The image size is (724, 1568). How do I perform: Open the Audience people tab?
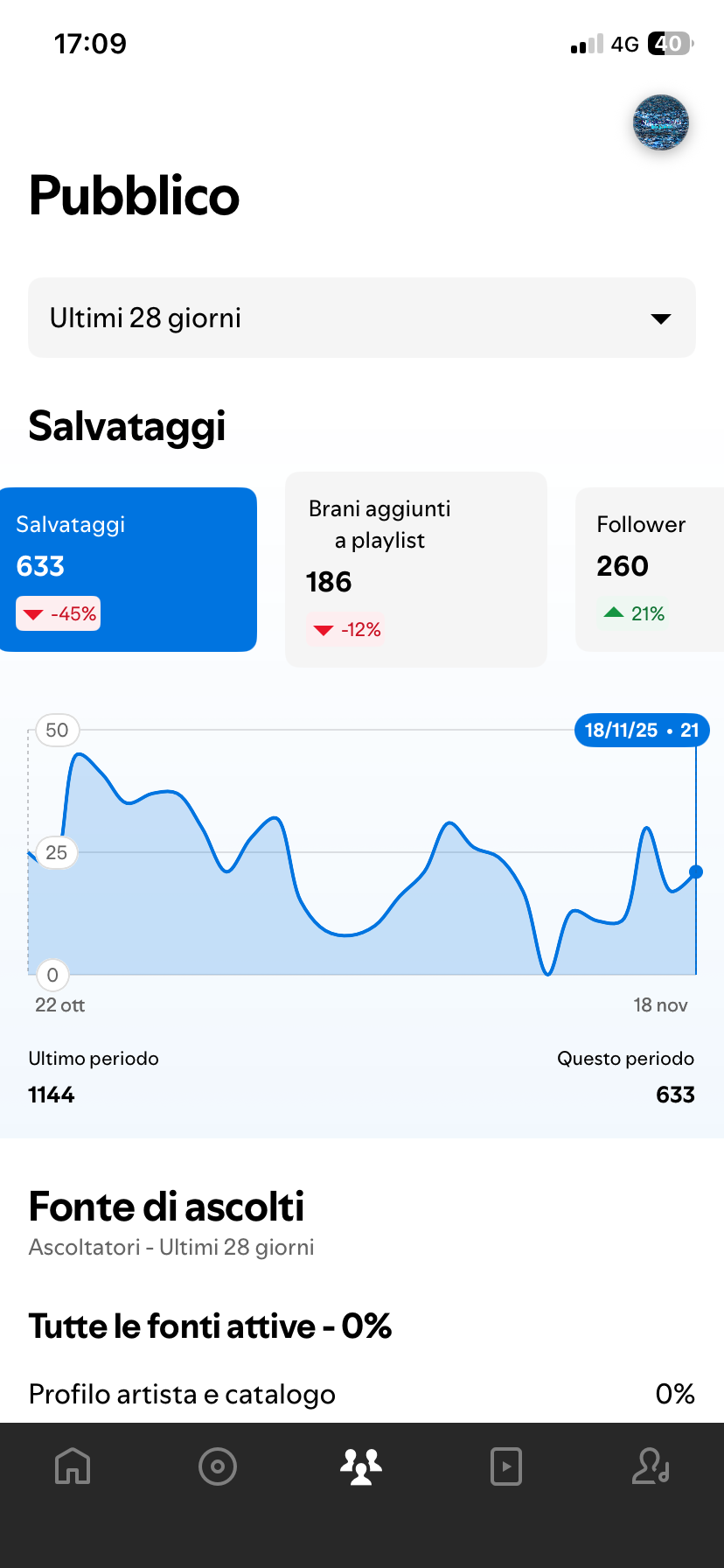[361, 1466]
